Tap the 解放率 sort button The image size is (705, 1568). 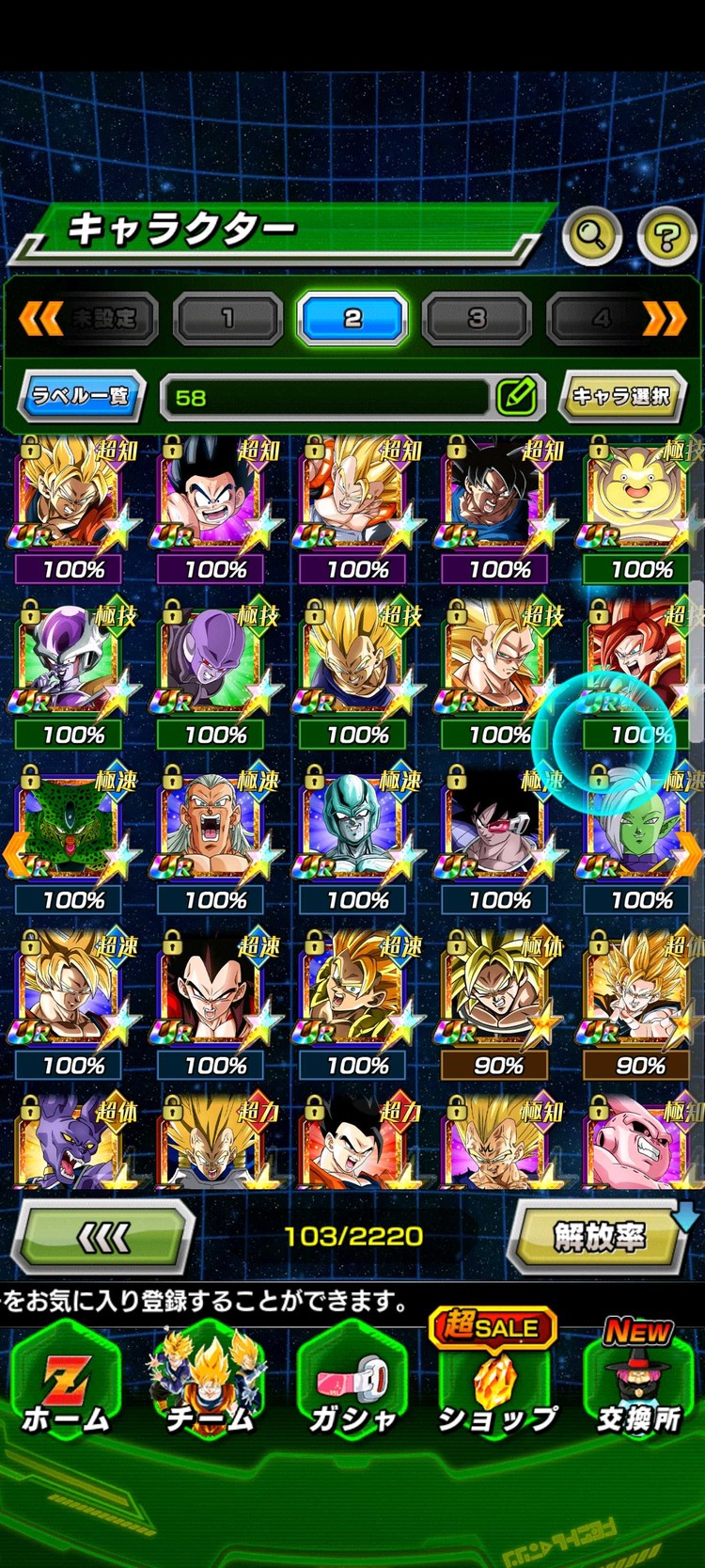[599, 1237]
